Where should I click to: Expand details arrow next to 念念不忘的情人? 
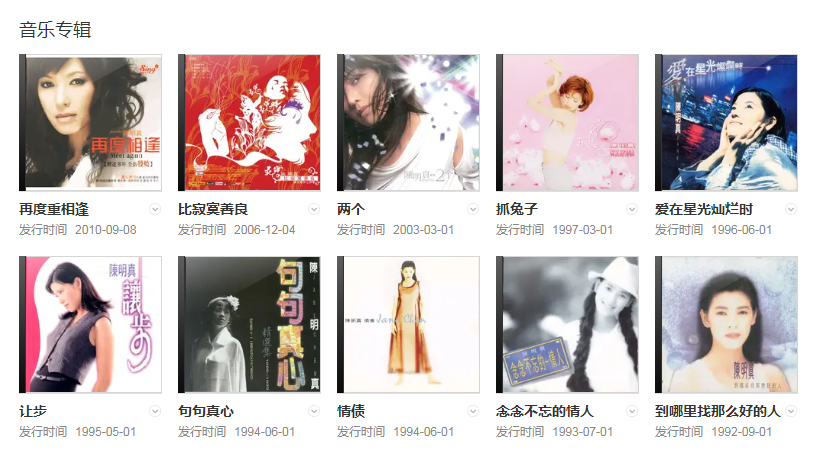click(x=632, y=411)
